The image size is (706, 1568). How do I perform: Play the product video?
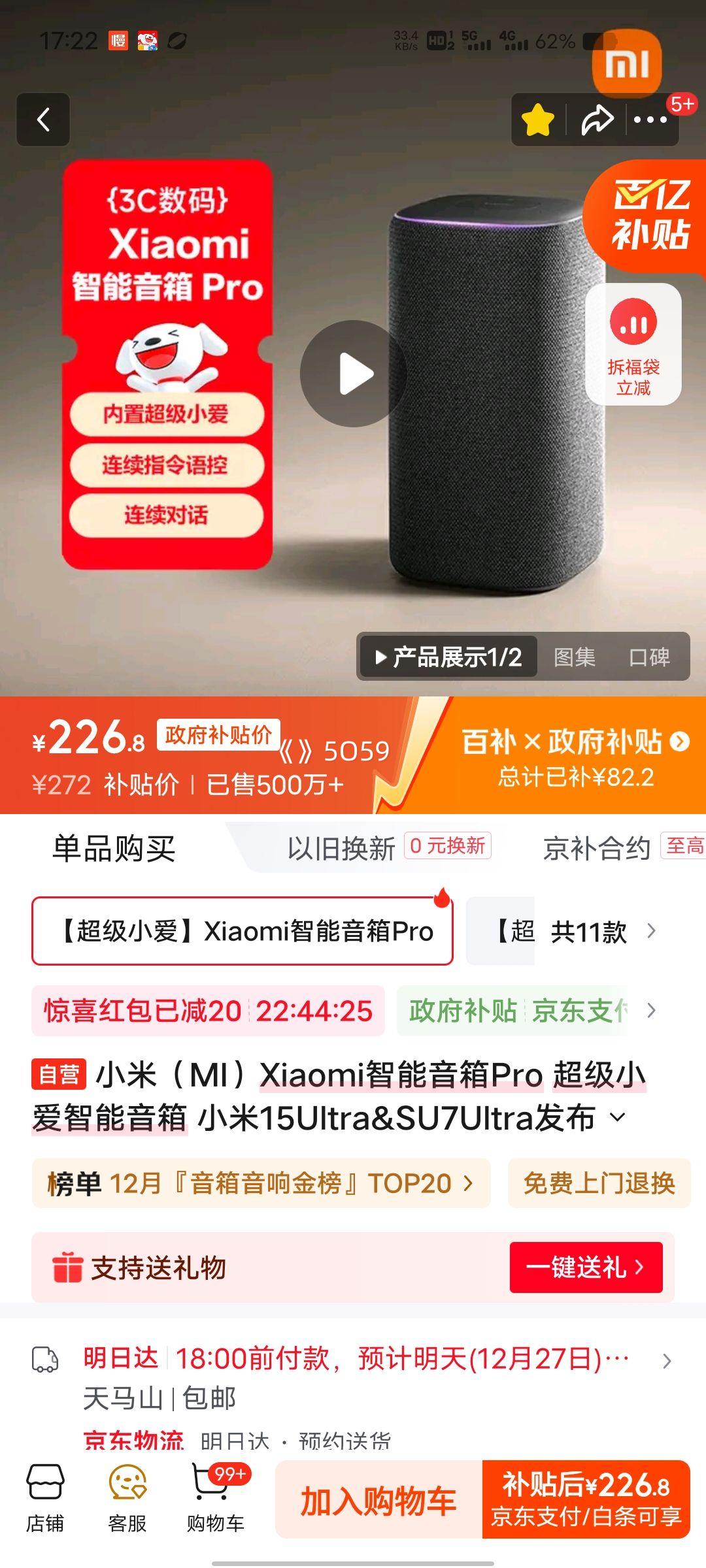coord(353,372)
